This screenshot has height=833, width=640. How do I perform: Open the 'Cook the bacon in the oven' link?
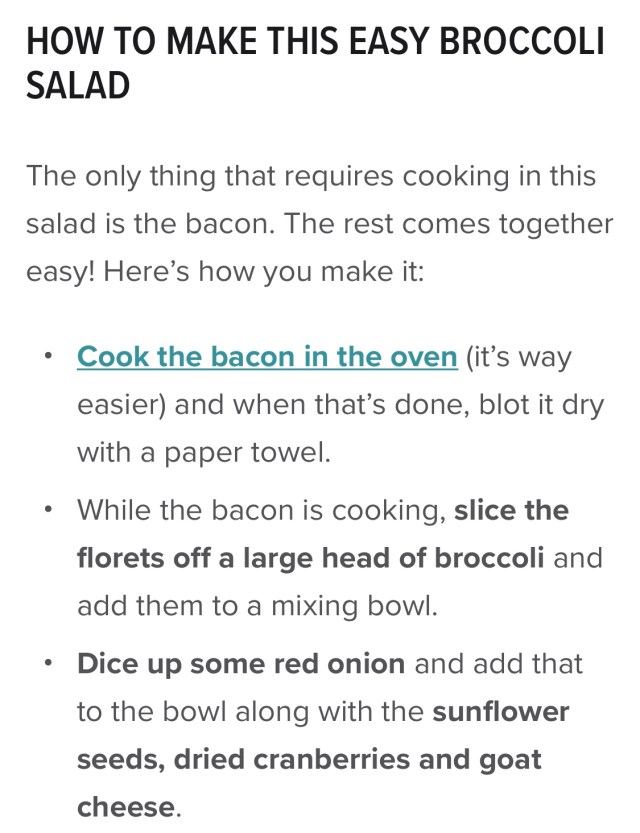(267, 357)
